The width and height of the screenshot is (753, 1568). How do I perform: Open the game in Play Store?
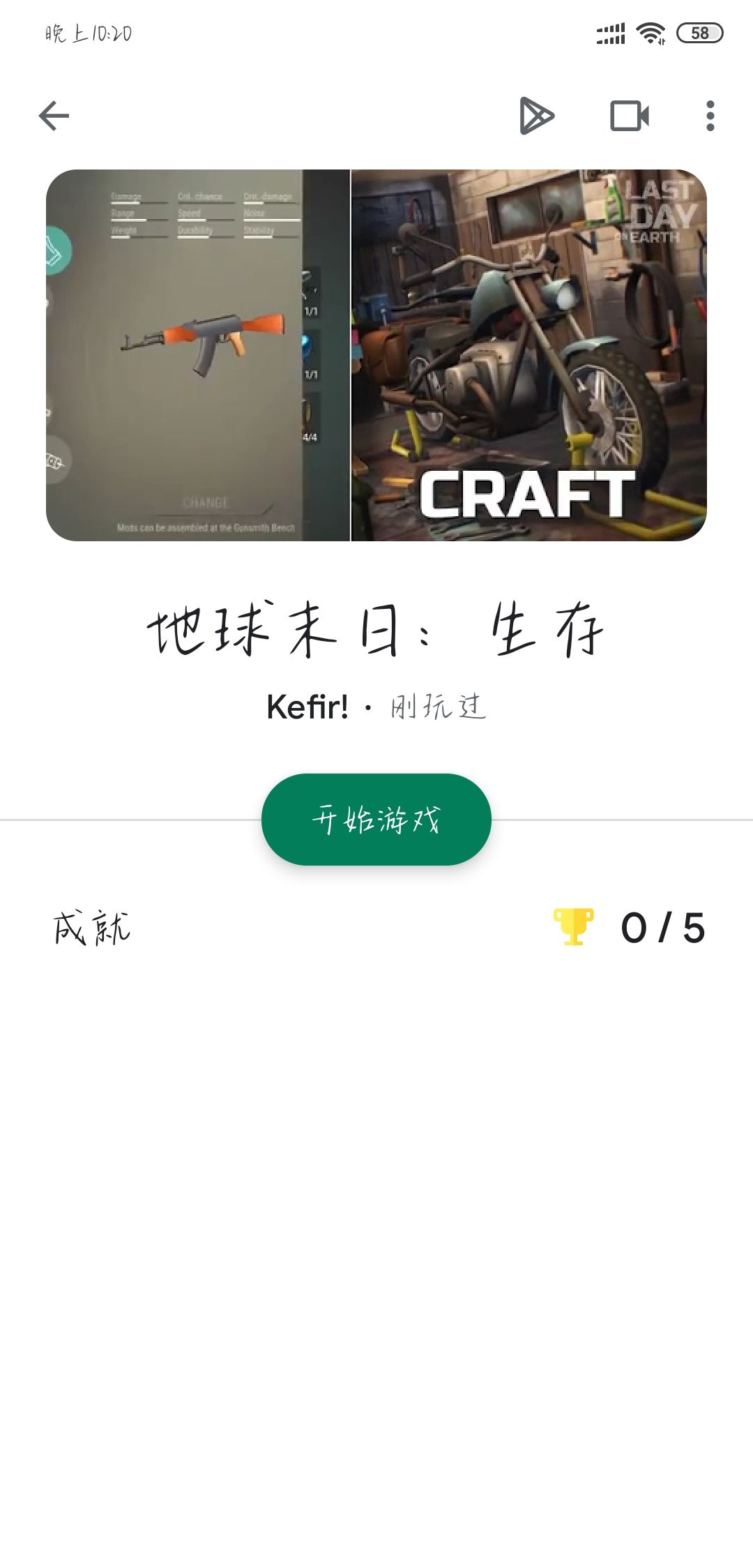[x=536, y=116]
